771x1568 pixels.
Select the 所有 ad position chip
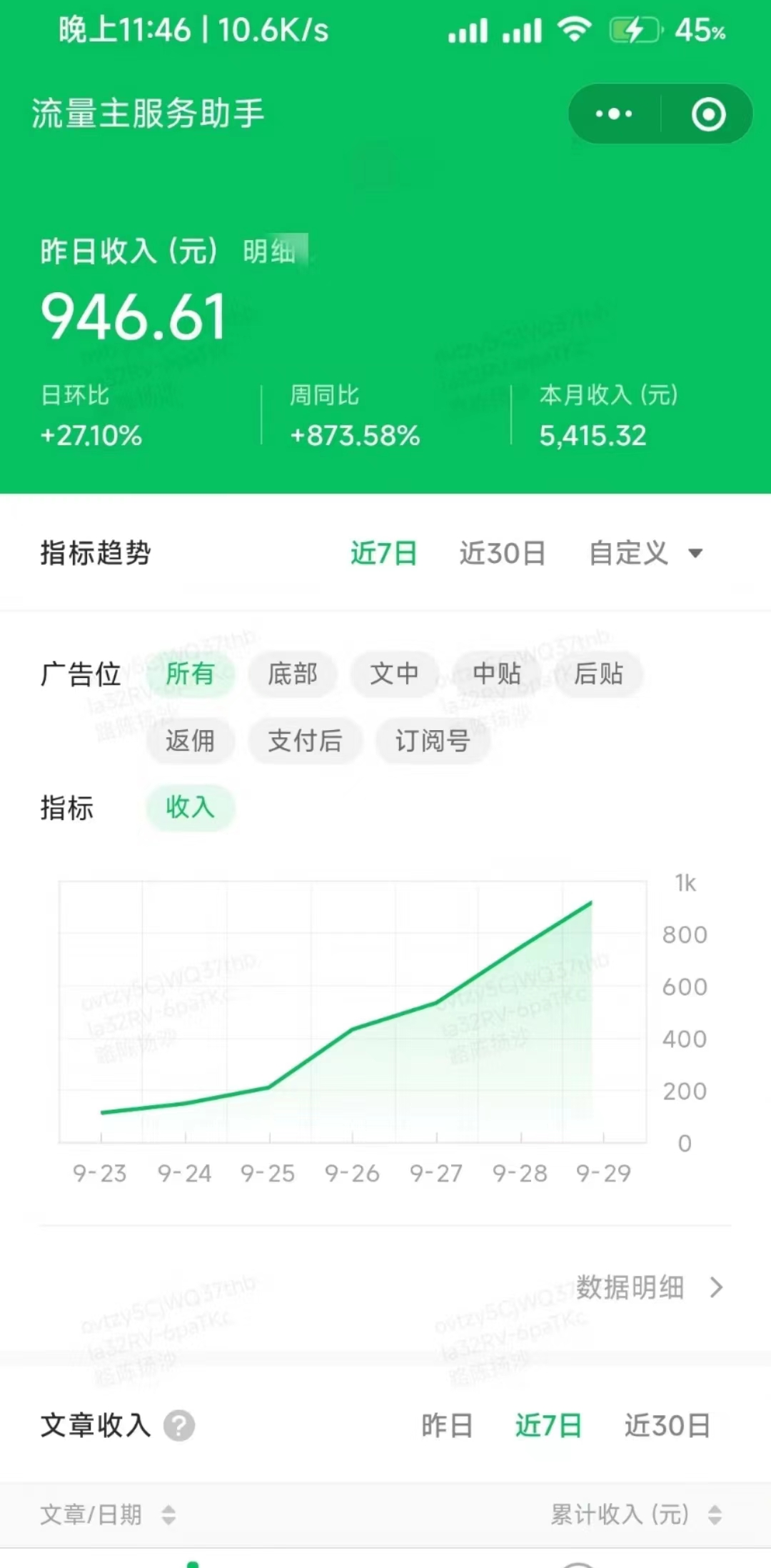[x=190, y=674]
